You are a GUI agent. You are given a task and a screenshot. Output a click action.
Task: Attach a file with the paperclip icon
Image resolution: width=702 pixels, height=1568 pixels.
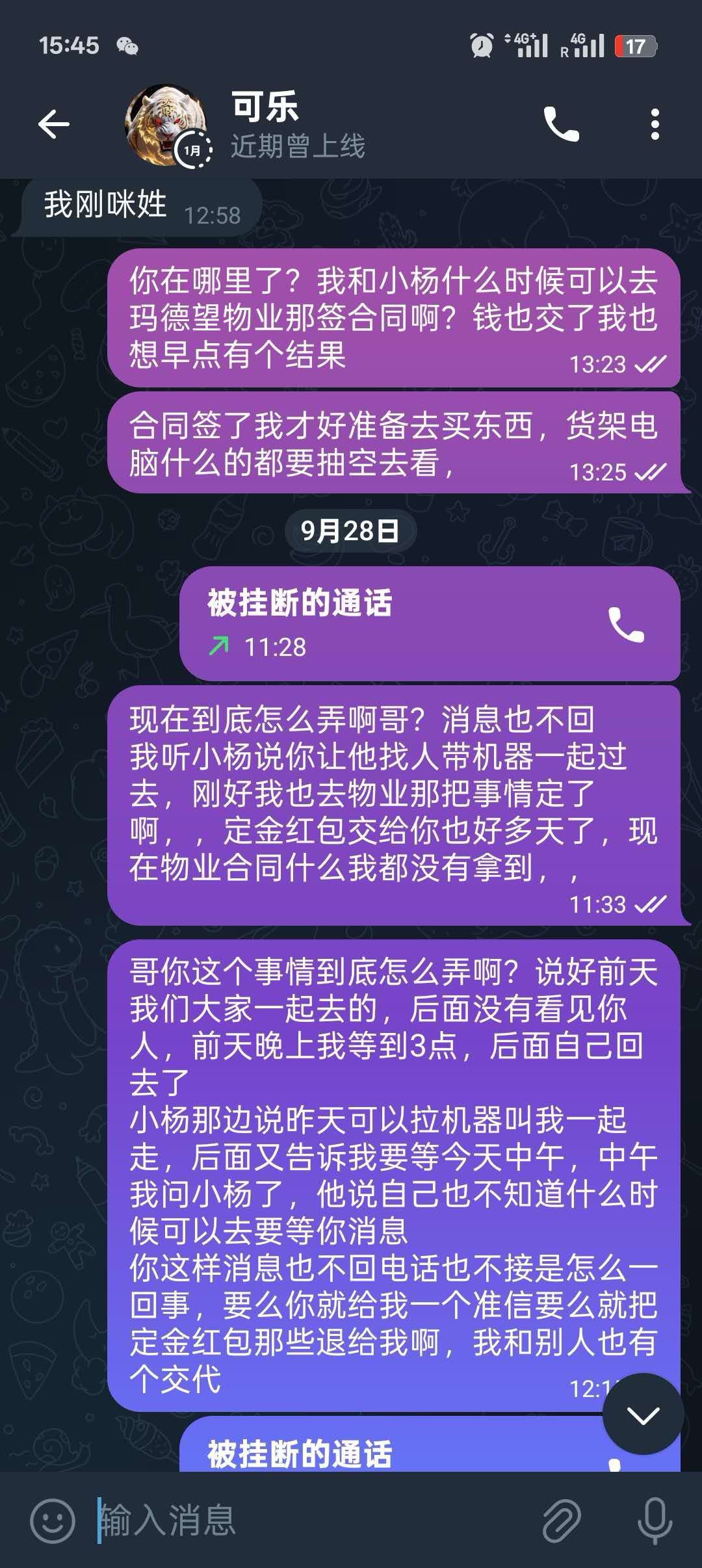(x=562, y=1521)
